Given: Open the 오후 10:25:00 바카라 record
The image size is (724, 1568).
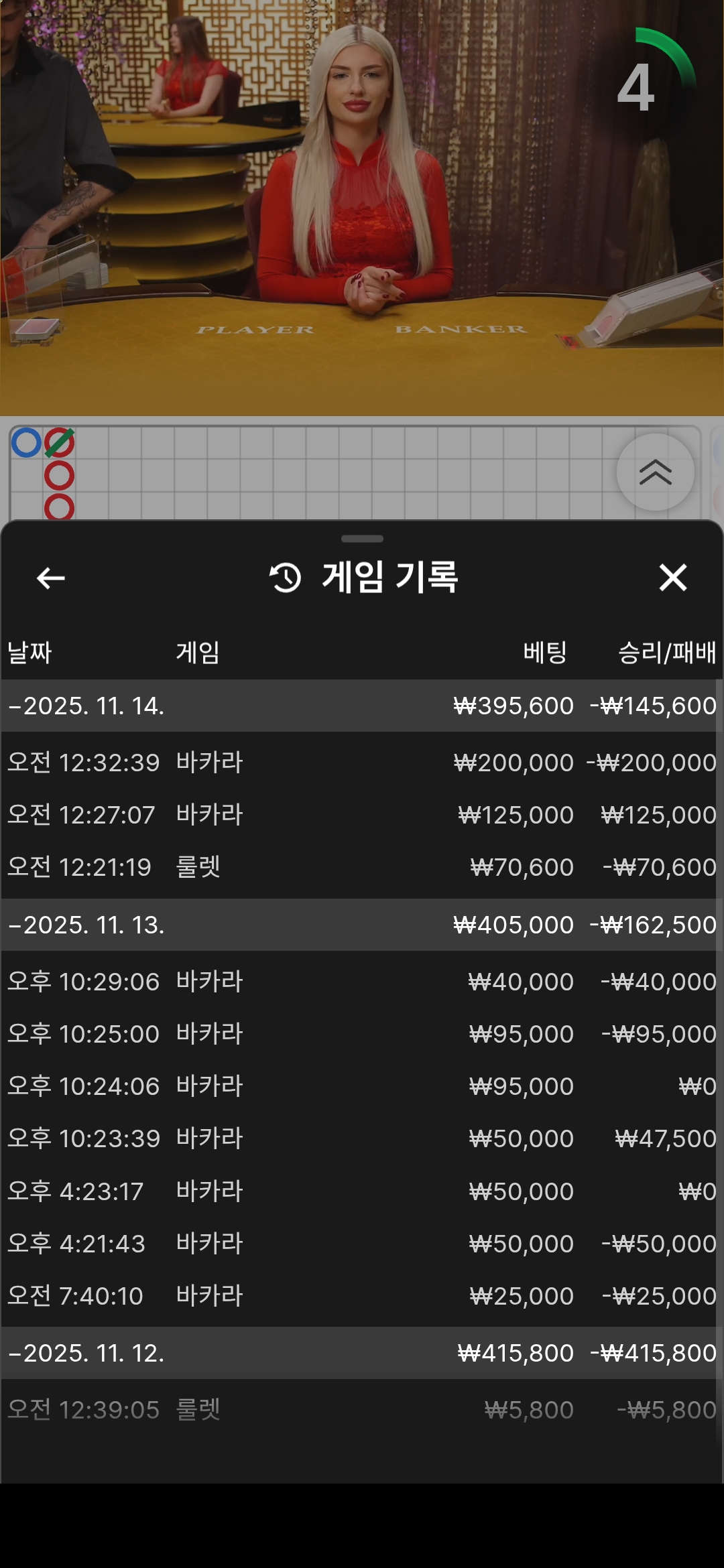Looking at the screenshot, I should pos(362,1034).
